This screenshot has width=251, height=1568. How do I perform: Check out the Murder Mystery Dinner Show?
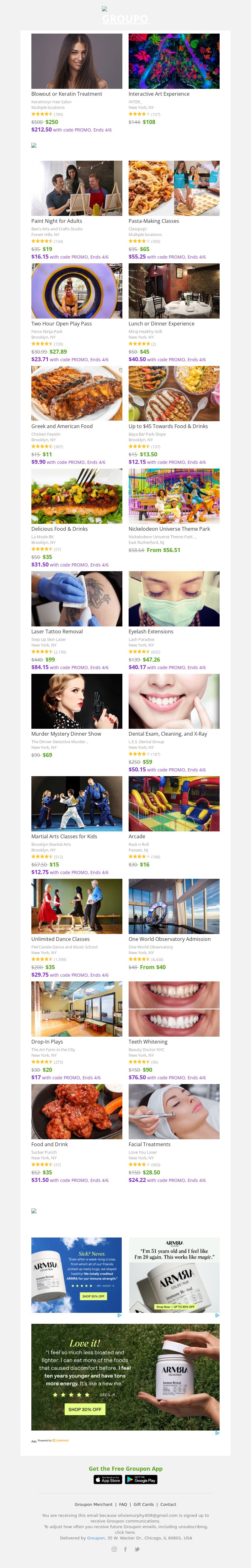coord(77,701)
